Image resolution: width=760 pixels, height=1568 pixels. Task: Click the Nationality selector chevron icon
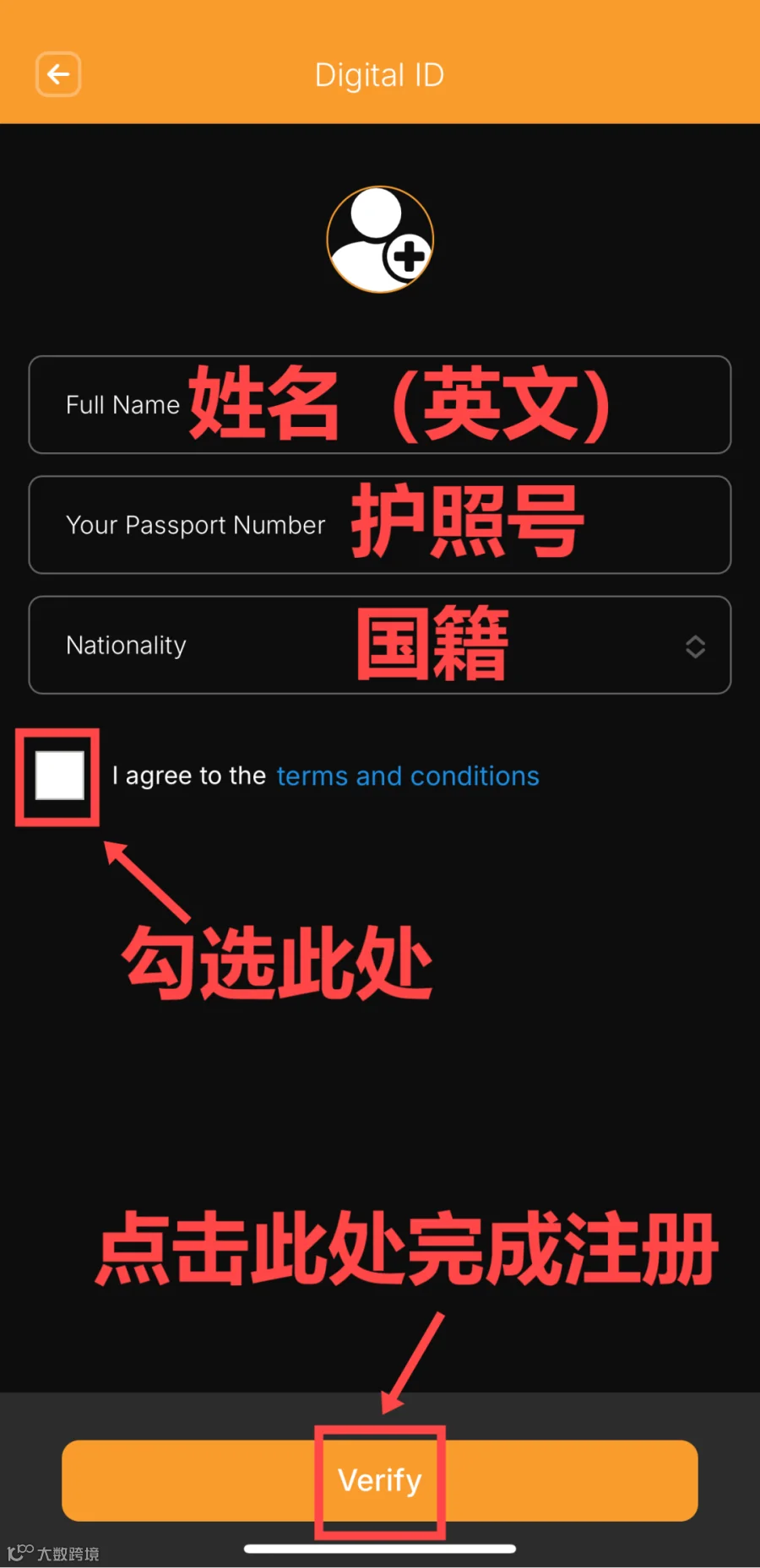point(695,646)
